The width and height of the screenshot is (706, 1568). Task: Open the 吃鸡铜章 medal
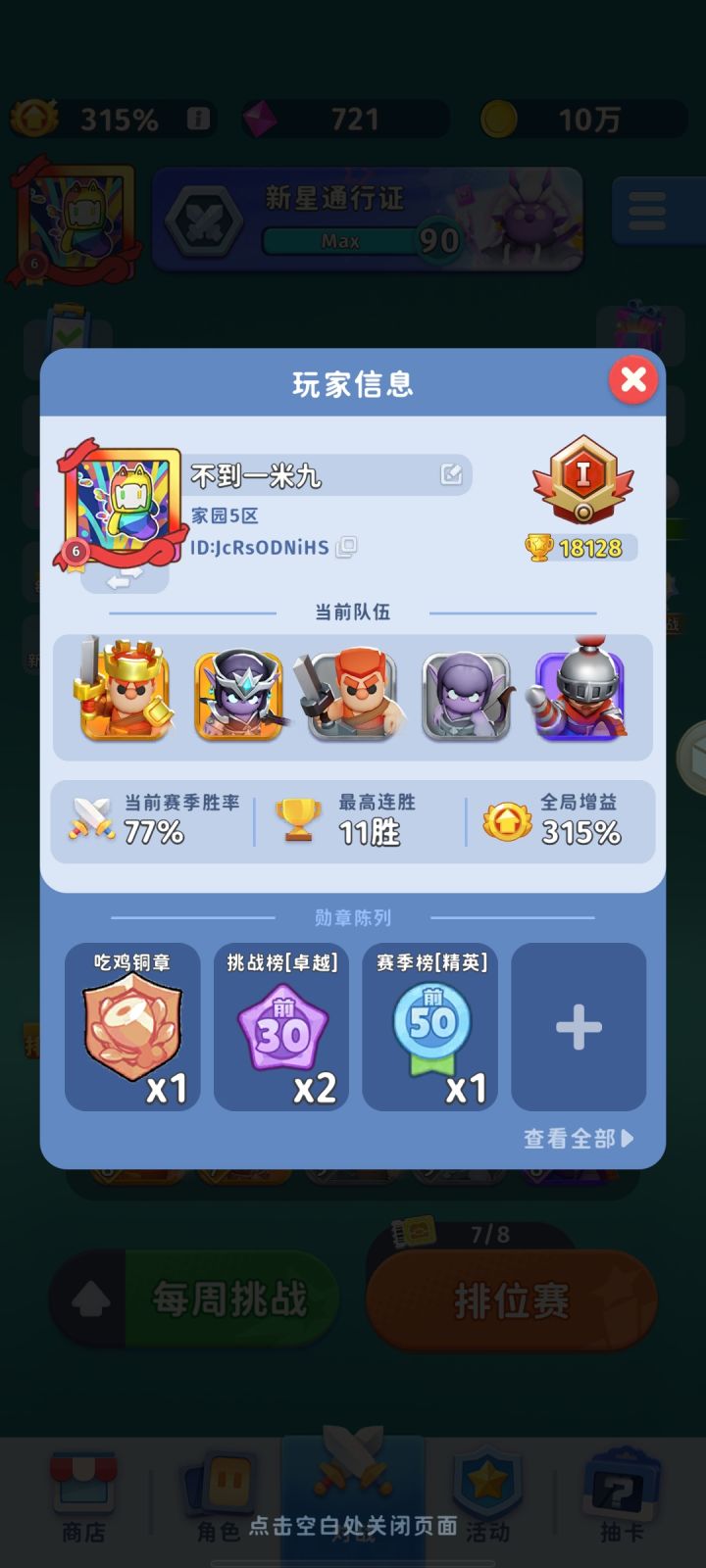coord(132,1026)
